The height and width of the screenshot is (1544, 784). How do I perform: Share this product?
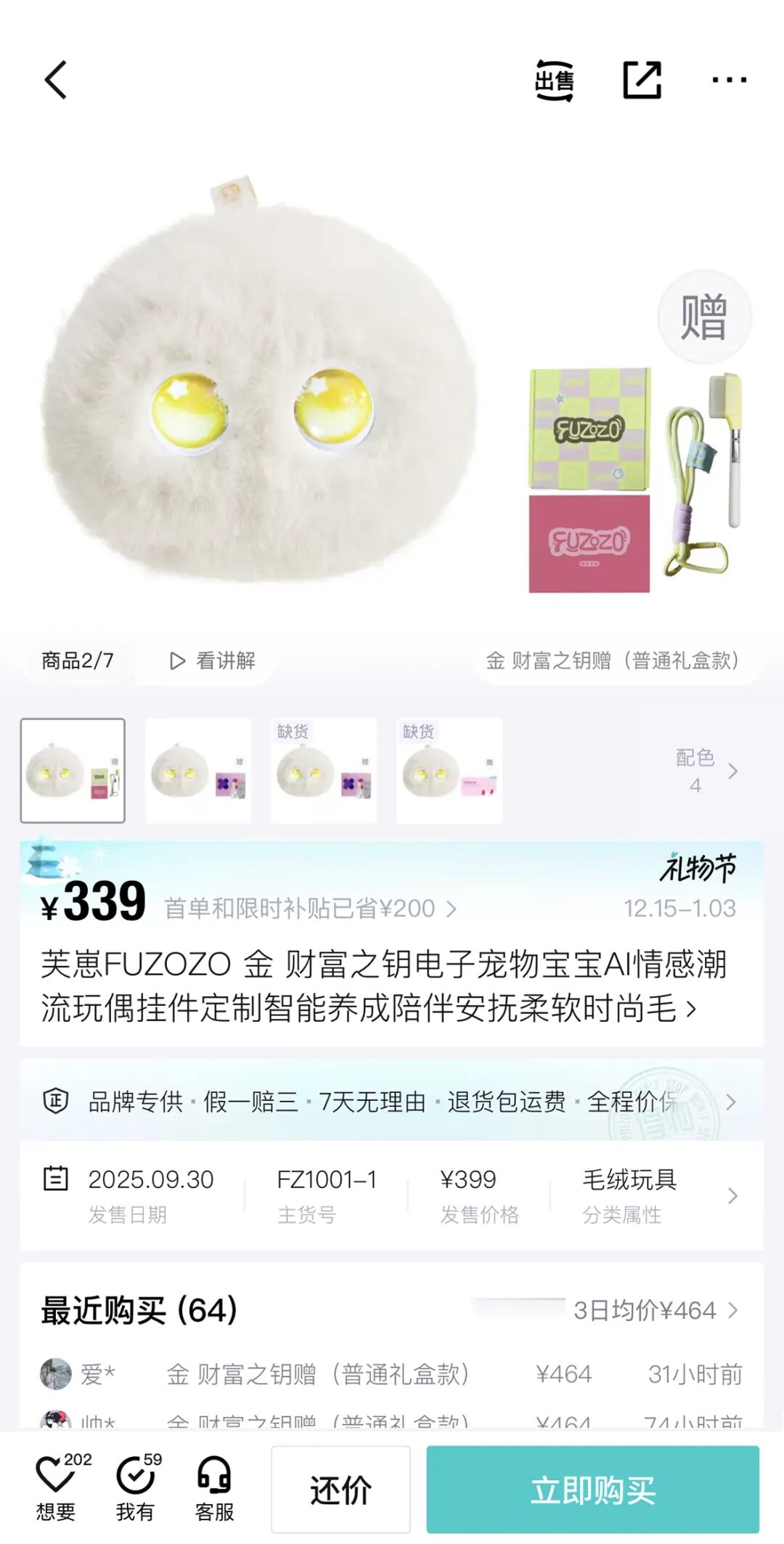pyautogui.click(x=642, y=80)
